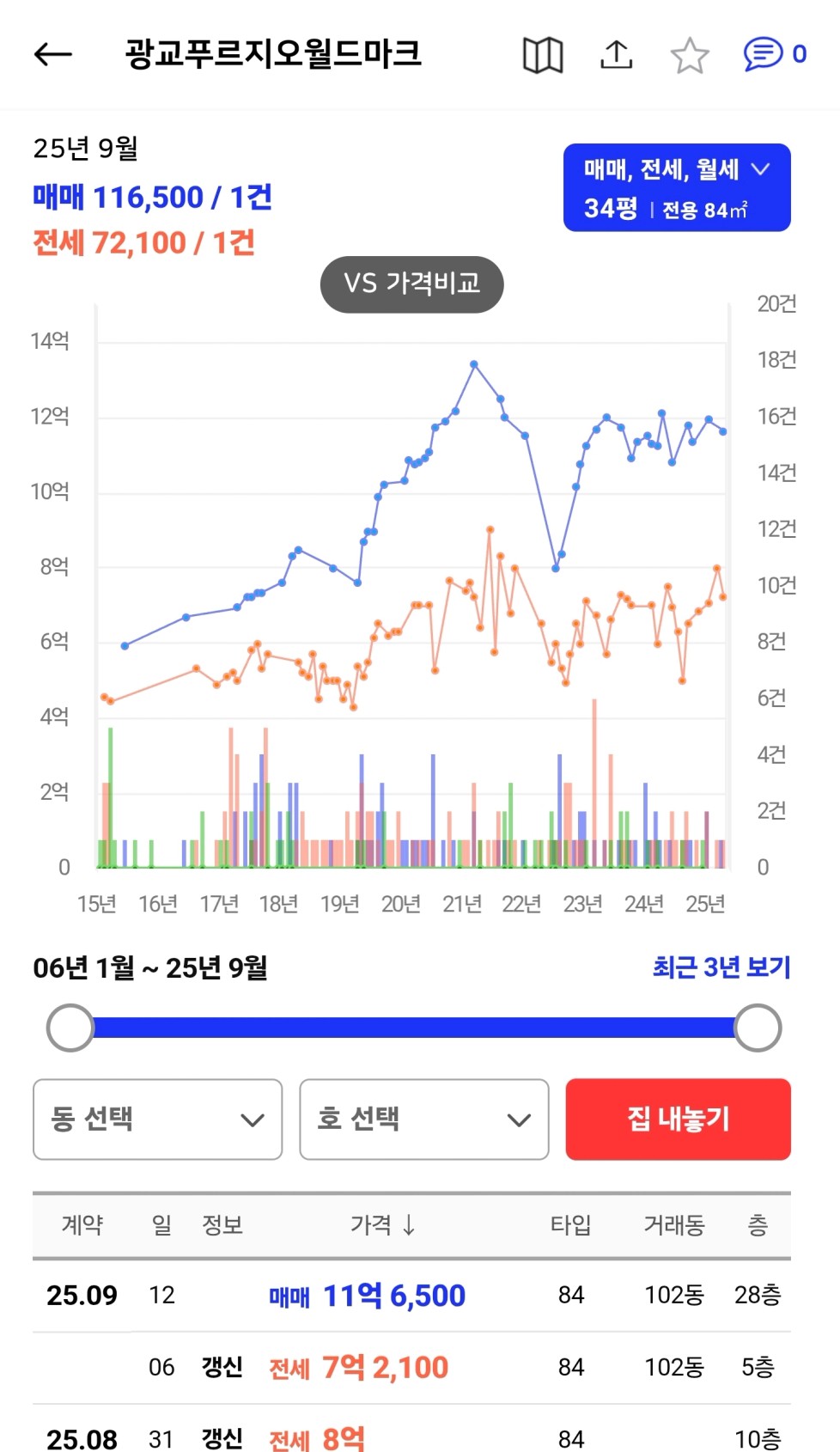The height and width of the screenshot is (1452, 840).
Task: Tap 최근 3년 보기 link
Action: click(x=721, y=967)
